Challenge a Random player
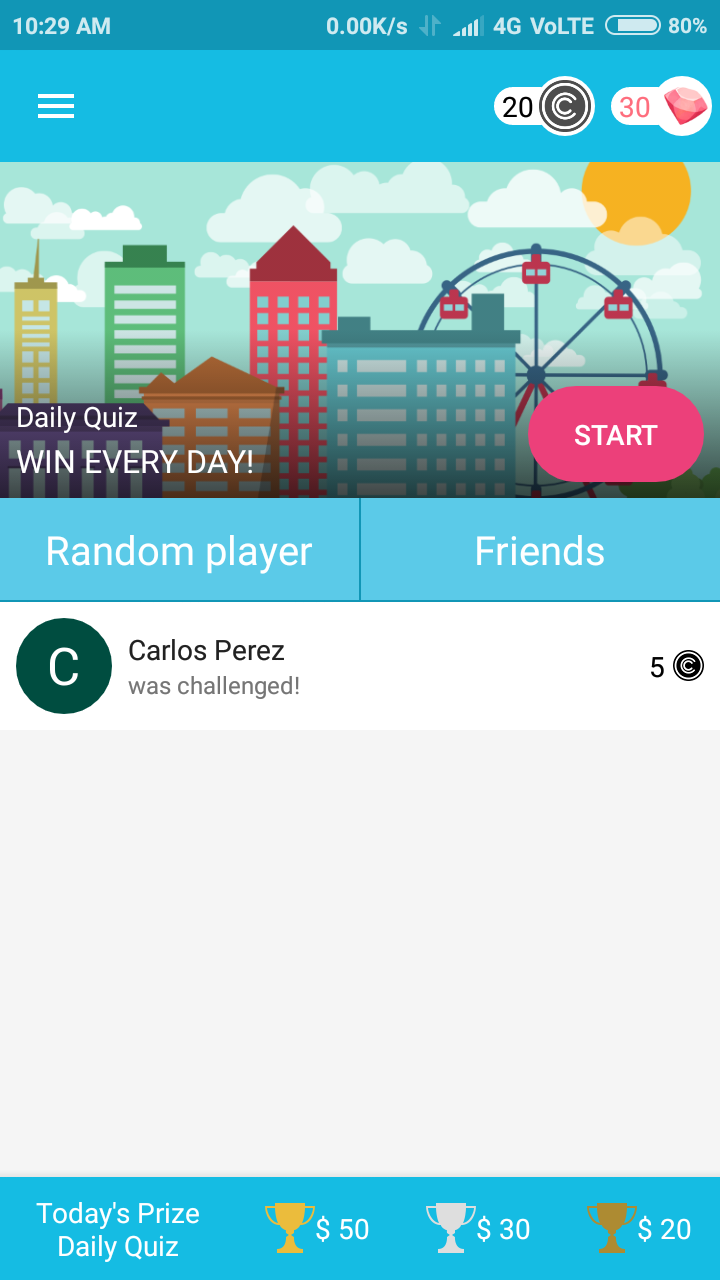720x1280 pixels. [179, 551]
